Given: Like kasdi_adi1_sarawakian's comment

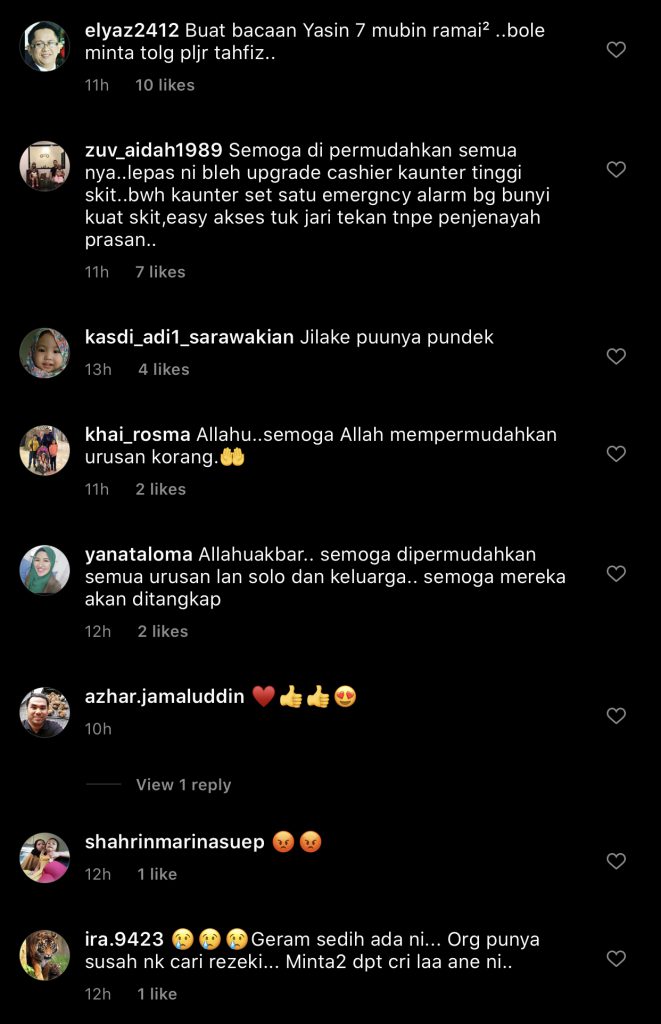Looking at the screenshot, I should click(x=616, y=356).
